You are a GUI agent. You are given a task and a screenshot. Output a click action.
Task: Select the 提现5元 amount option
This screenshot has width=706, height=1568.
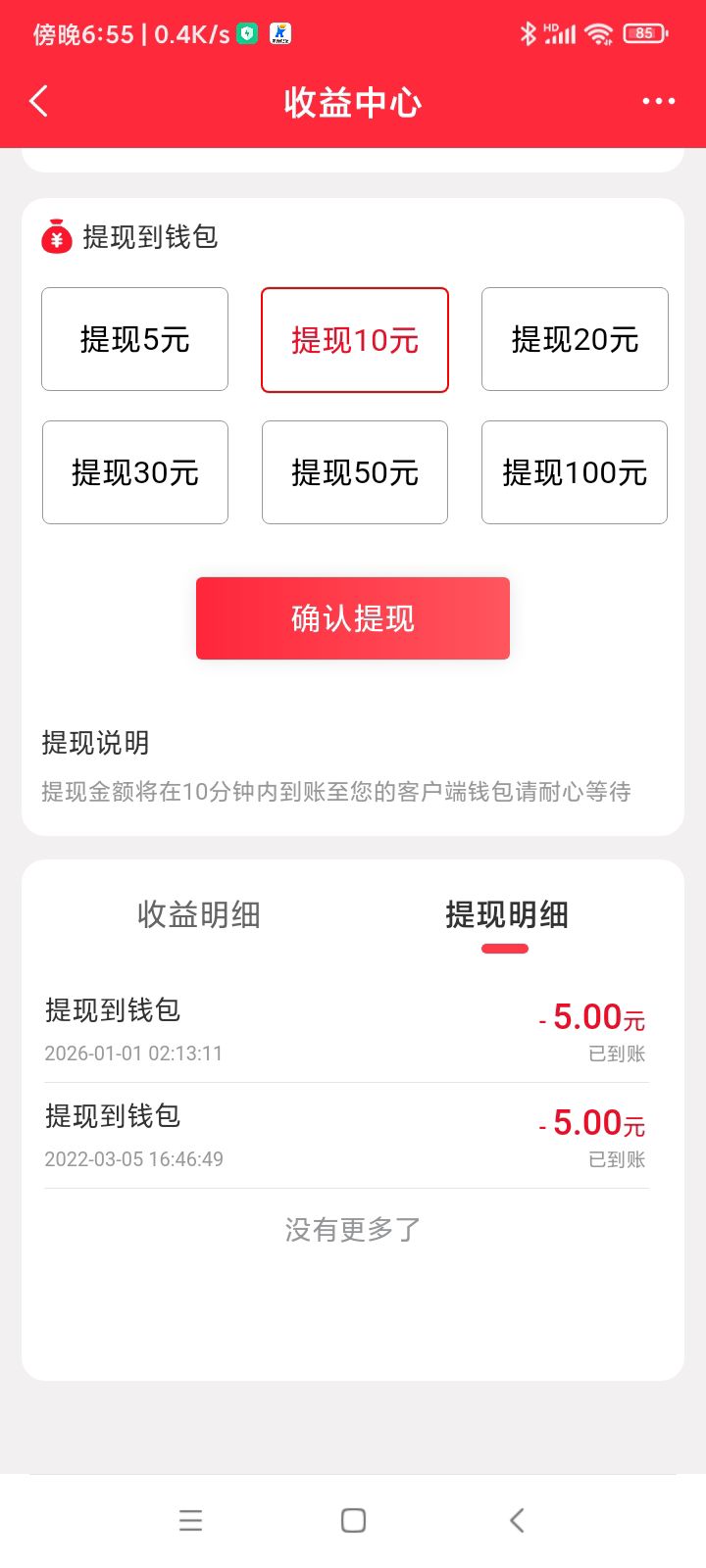(135, 340)
